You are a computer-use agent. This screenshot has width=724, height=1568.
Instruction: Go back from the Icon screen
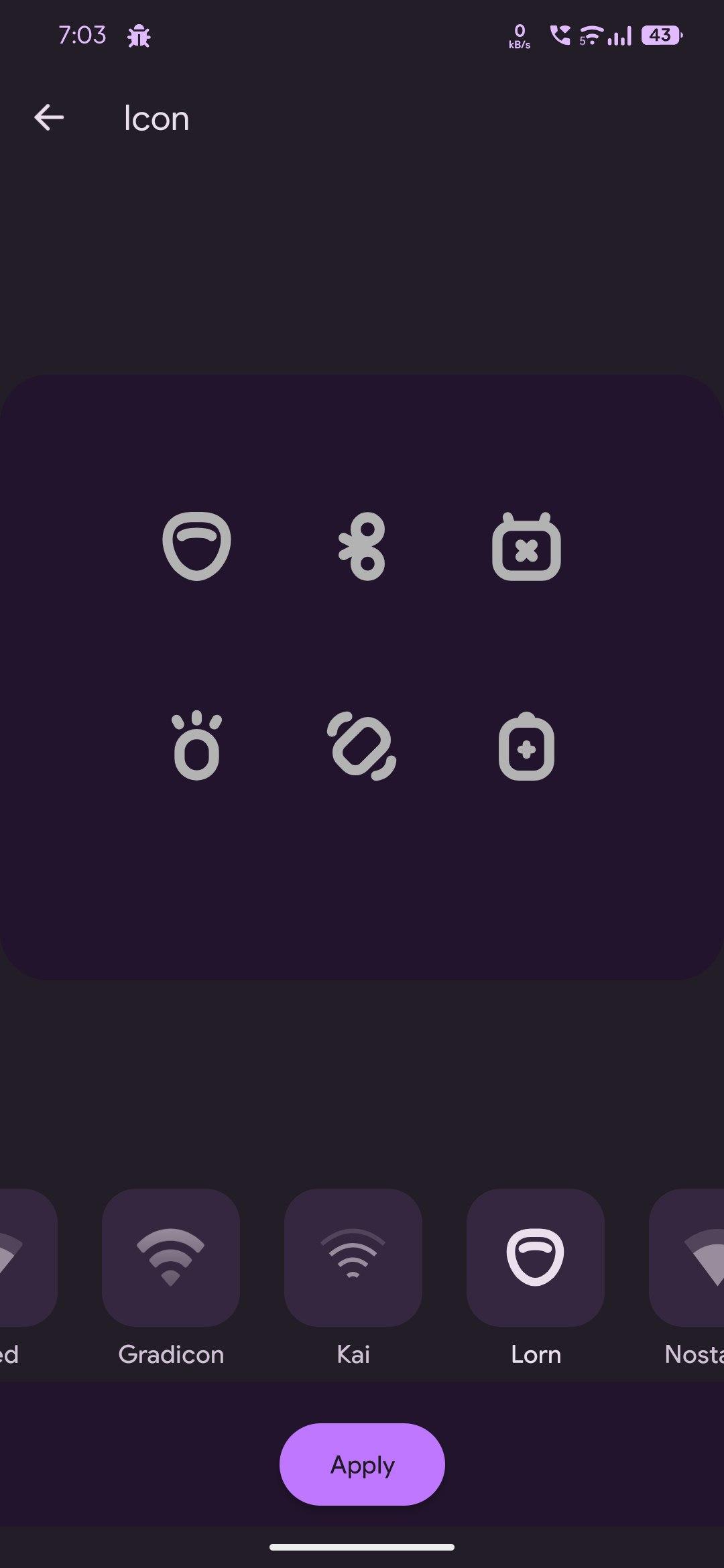49,118
